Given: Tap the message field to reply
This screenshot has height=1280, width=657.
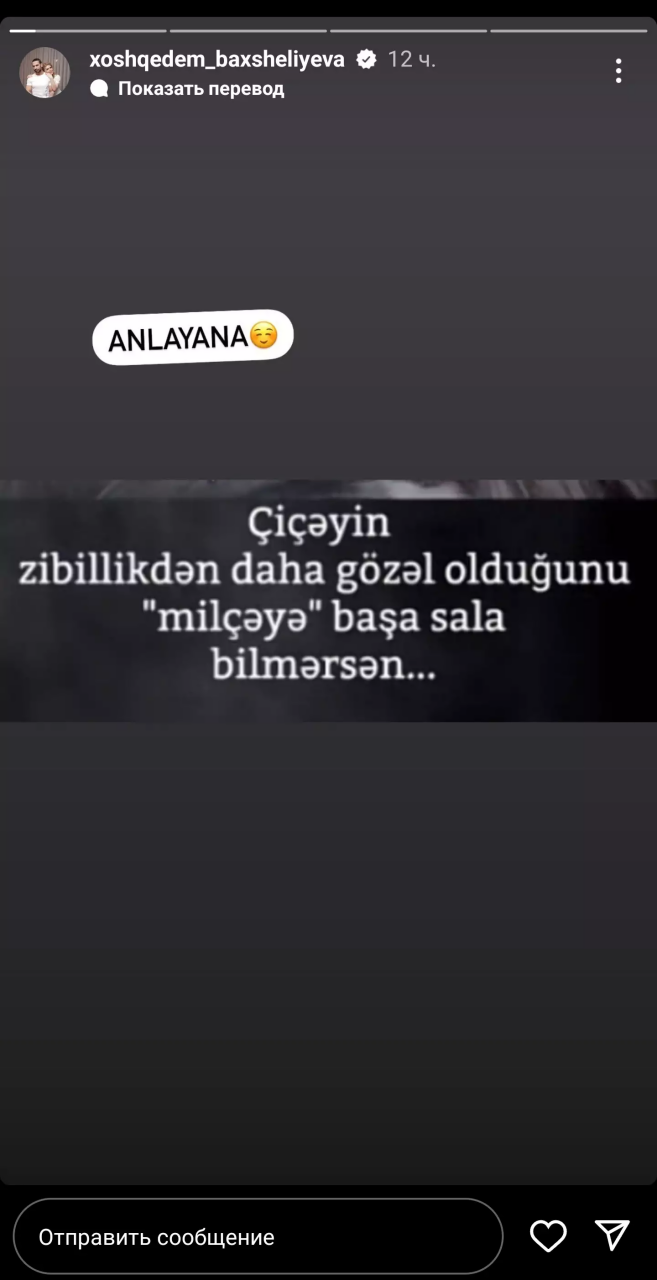Looking at the screenshot, I should click(257, 1237).
